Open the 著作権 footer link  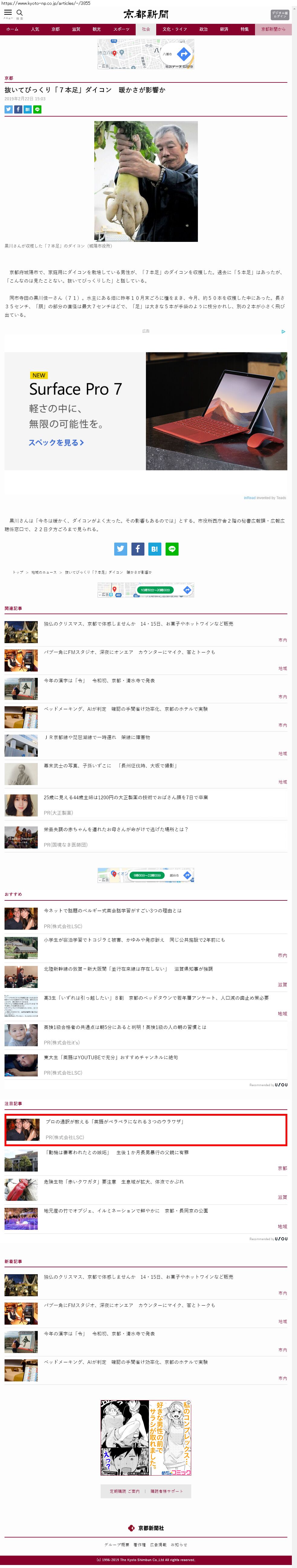coord(140,1544)
